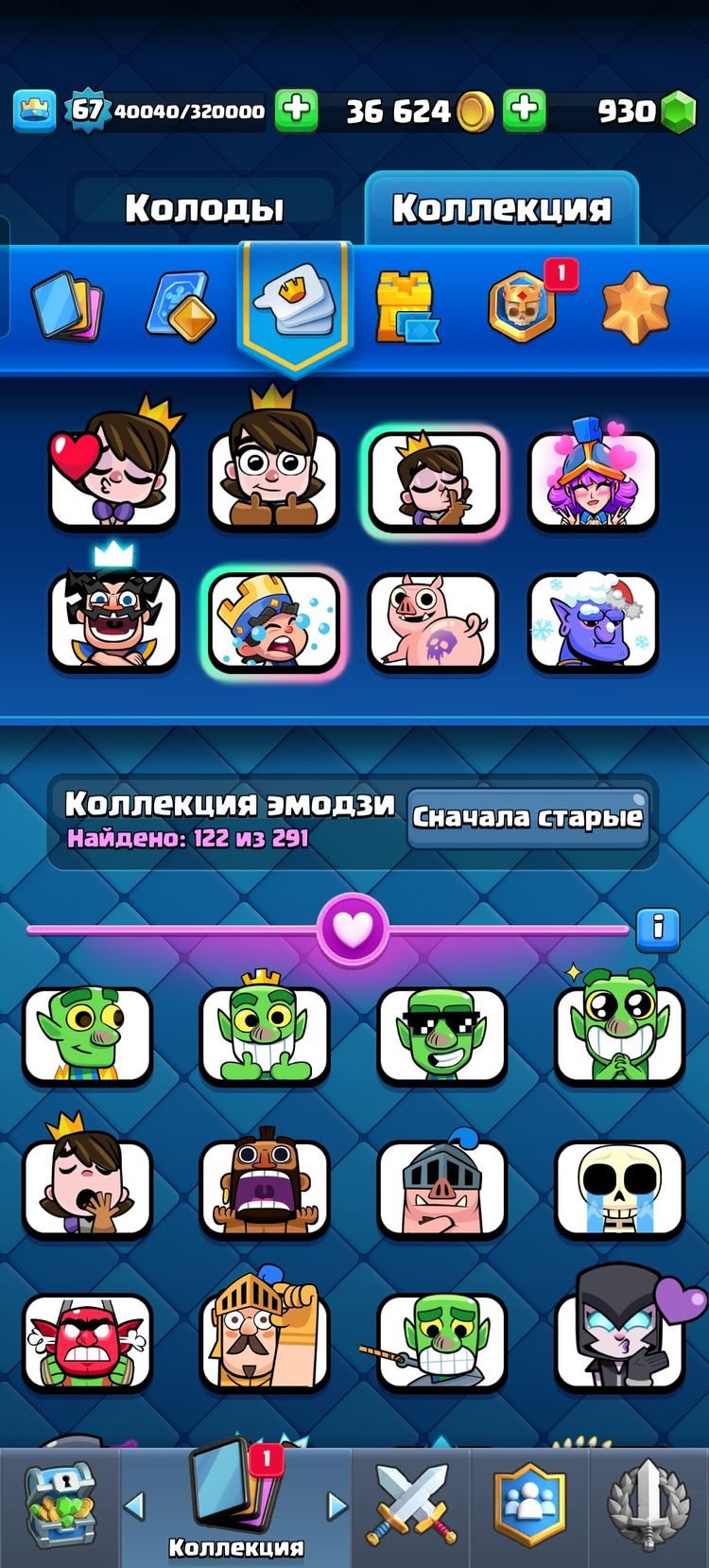This screenshot has width=709, height=1568.
Task: Open the cards collection sub-tab
Action: pyautogui.click(x=66, y=306)
